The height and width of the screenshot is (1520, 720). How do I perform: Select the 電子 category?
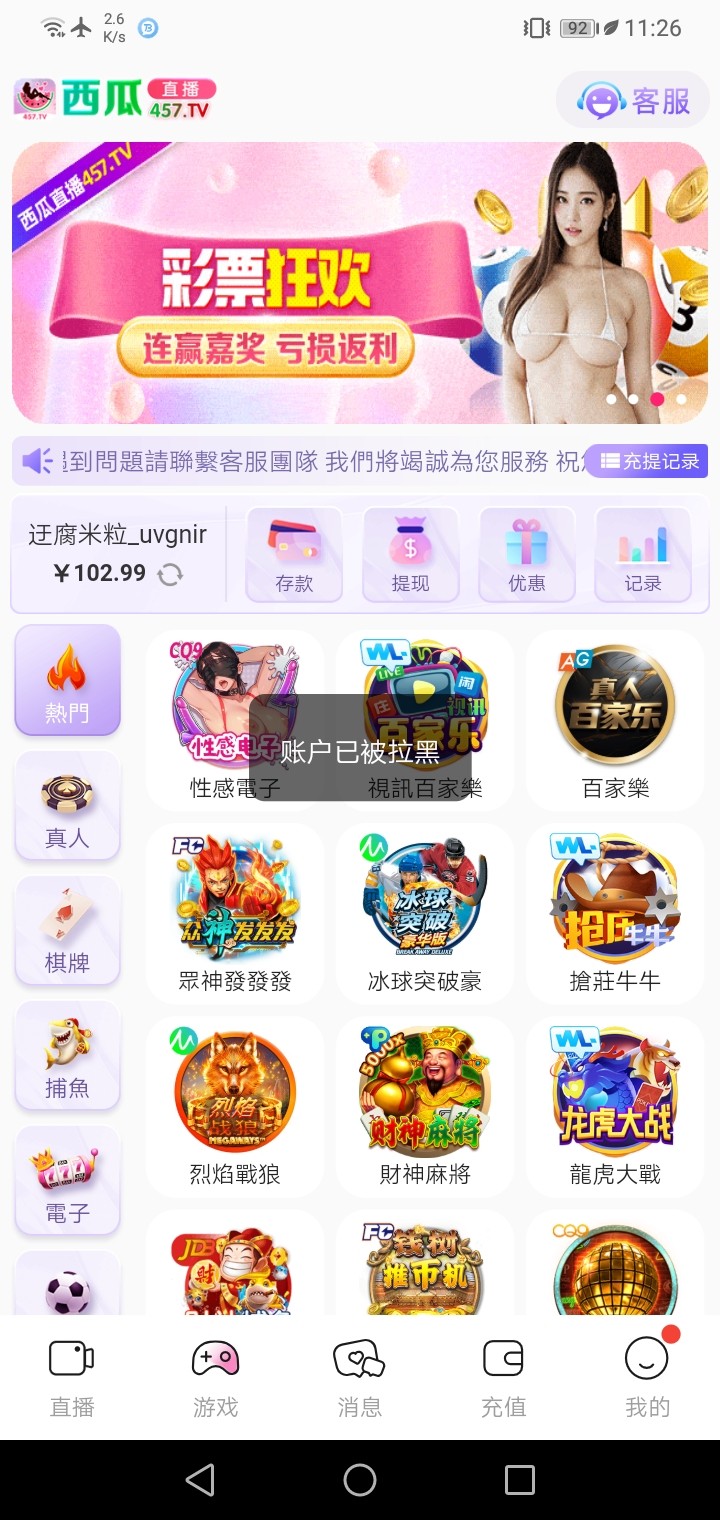[x=67, y=1181]
